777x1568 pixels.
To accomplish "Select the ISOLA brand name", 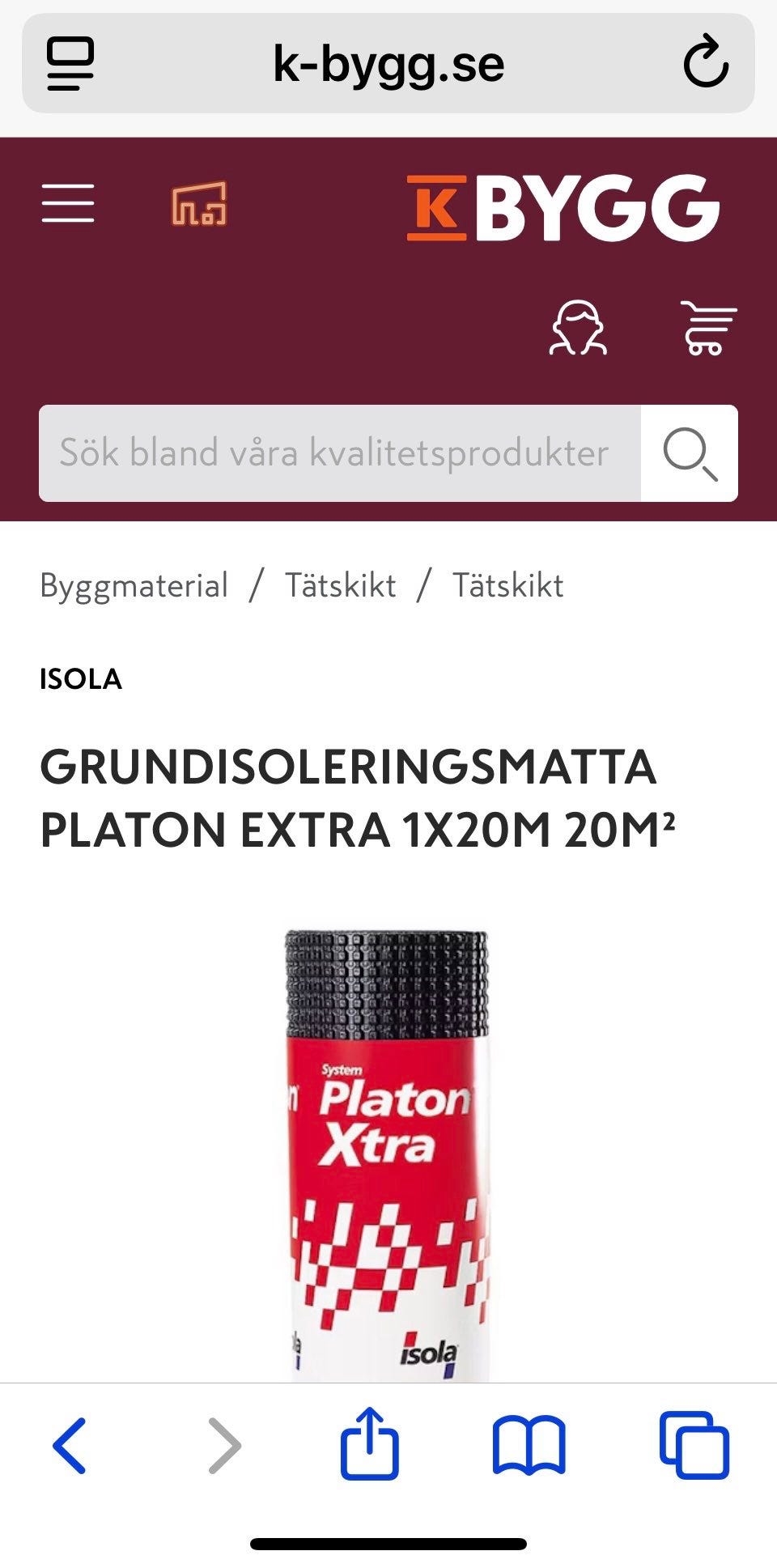I will tap(80, 681).
